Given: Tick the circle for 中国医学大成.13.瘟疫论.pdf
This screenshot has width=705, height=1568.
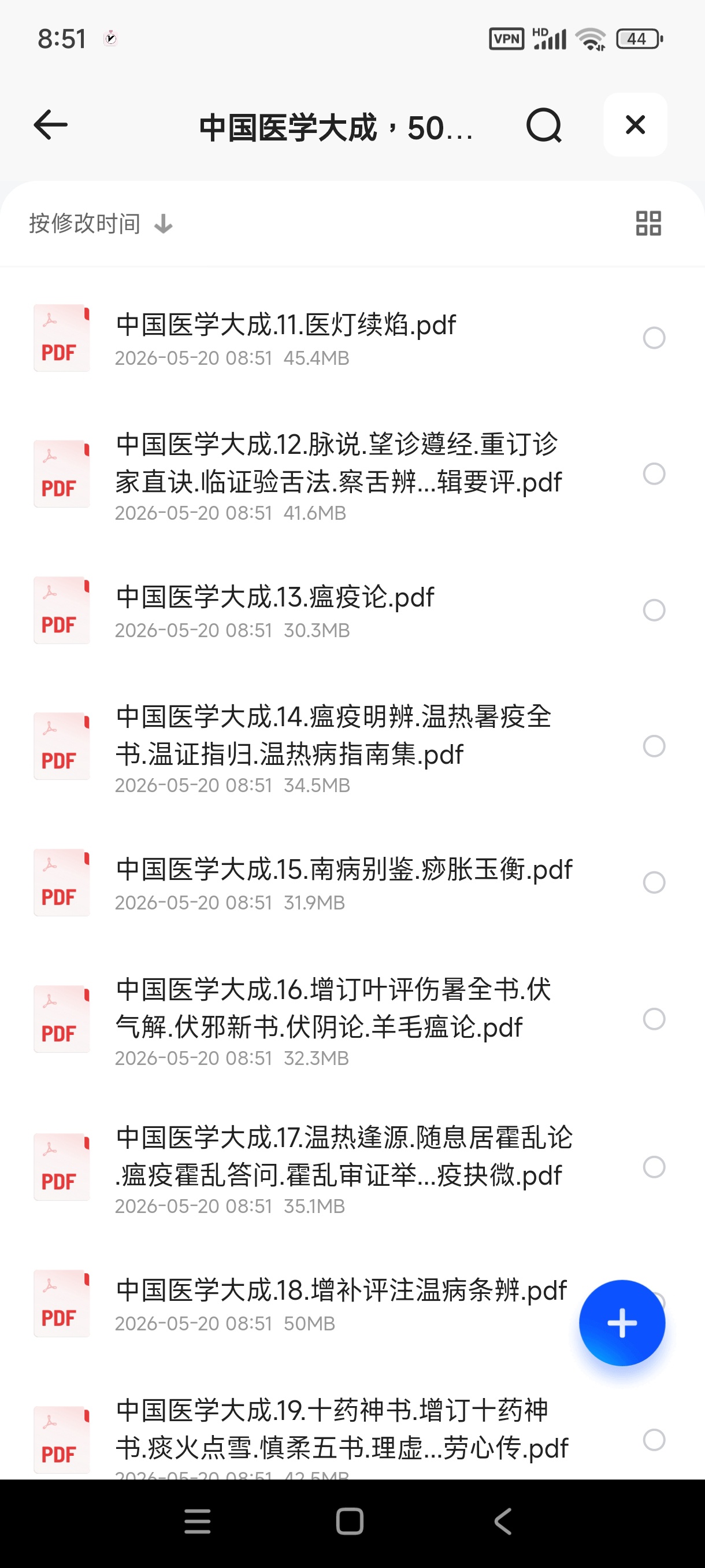Looking at the screenshot, I should tap(654, 610).
